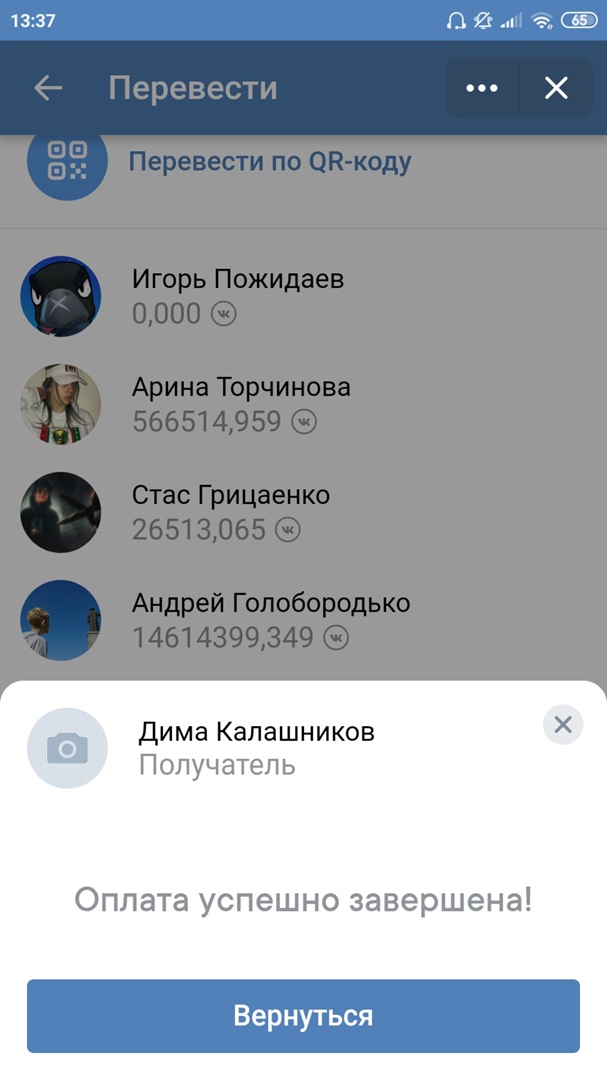Go back with the arrow icon

point(48,88)
